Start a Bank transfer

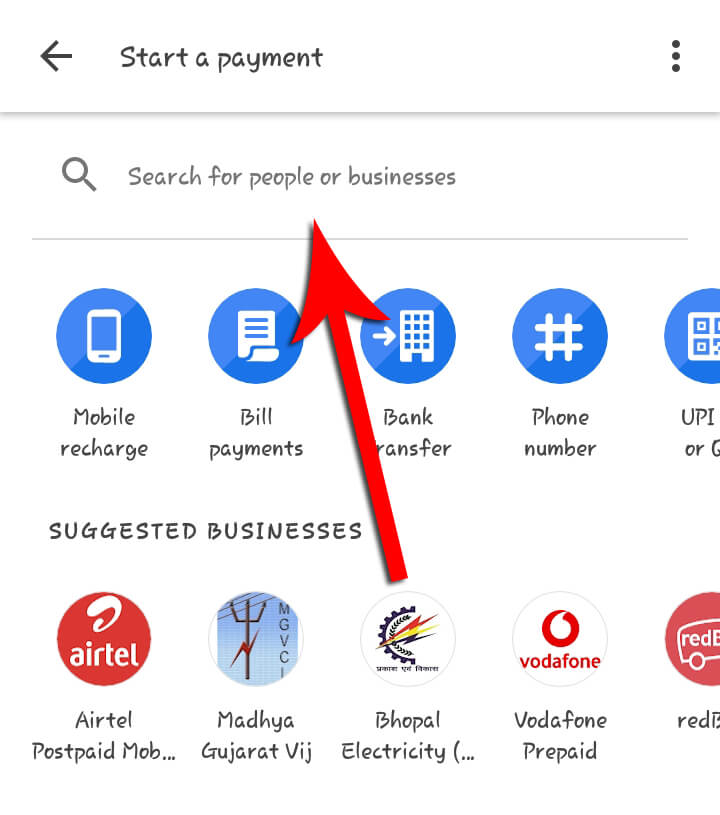click(x=410, y=337)
